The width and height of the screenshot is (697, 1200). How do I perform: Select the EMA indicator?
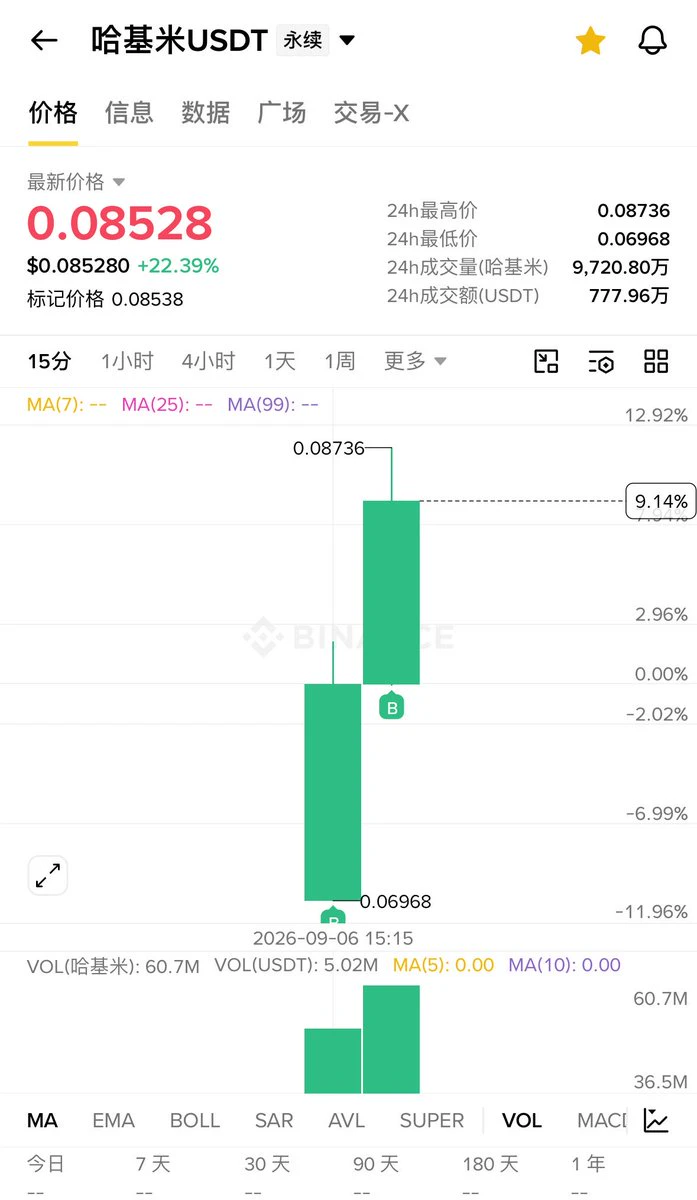113,1121
